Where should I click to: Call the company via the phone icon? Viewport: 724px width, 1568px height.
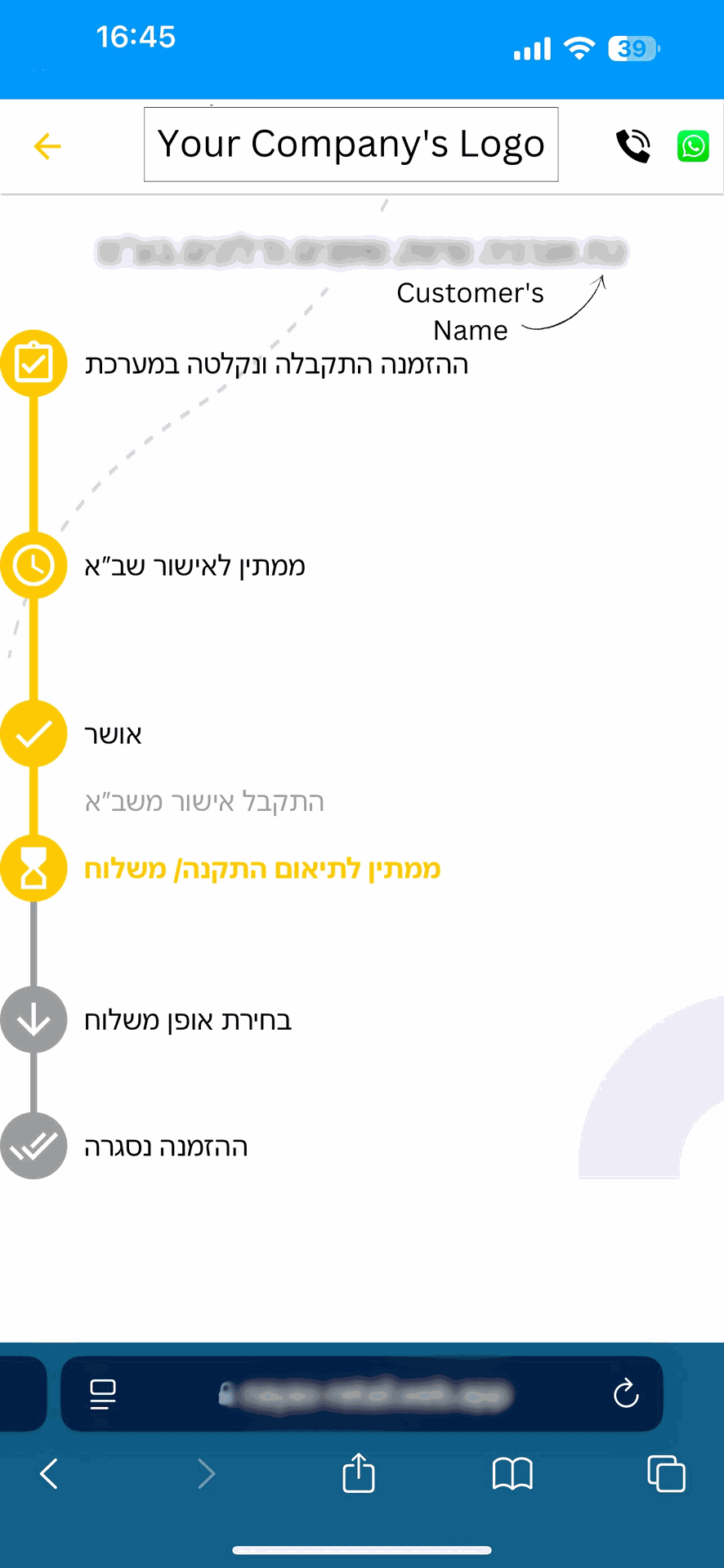(x=632, y=146)
